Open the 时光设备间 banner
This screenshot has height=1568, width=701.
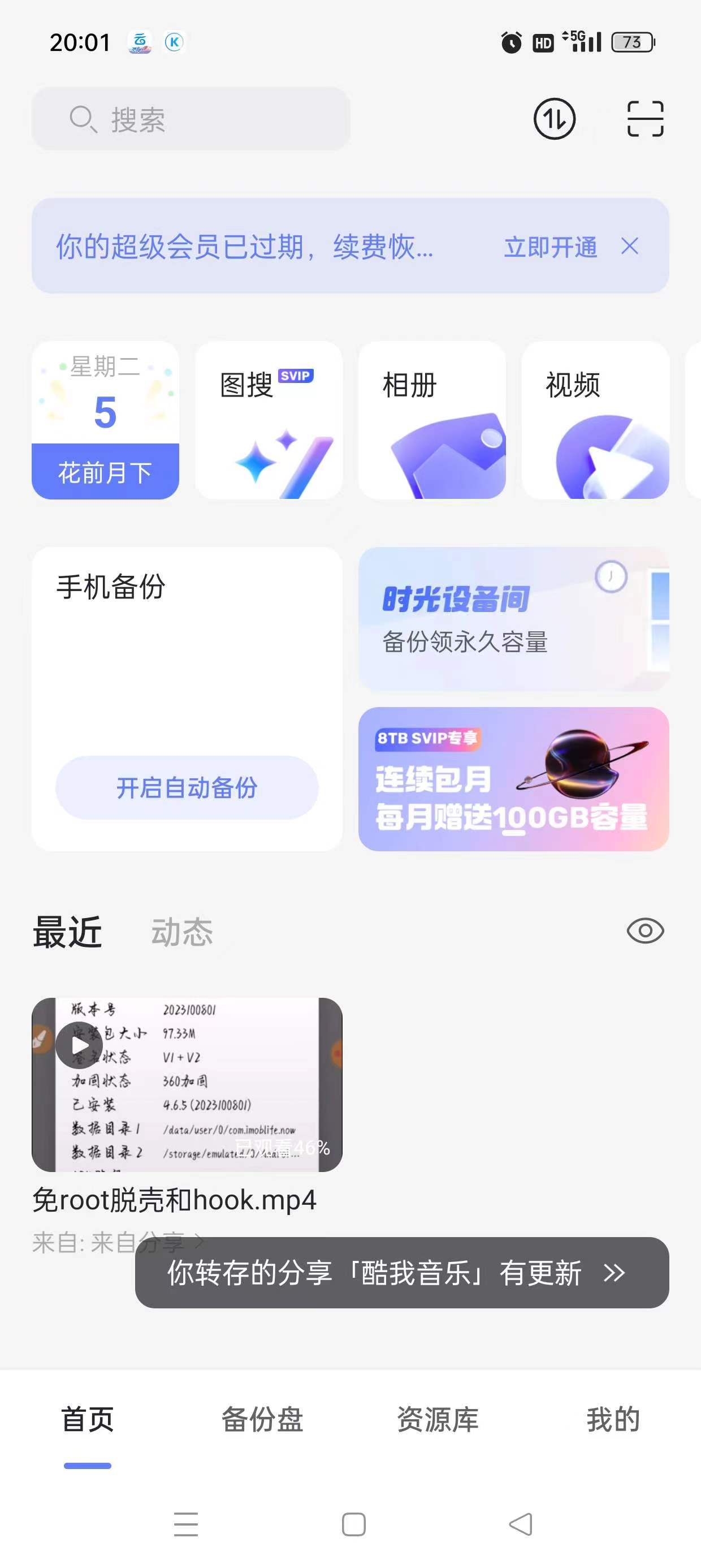coord(513,618)
